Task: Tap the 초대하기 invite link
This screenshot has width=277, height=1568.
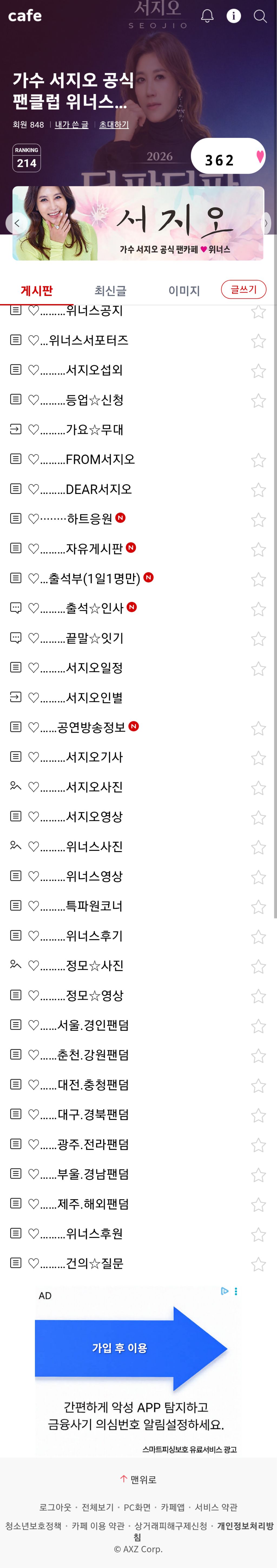Action: pos(114,124)
